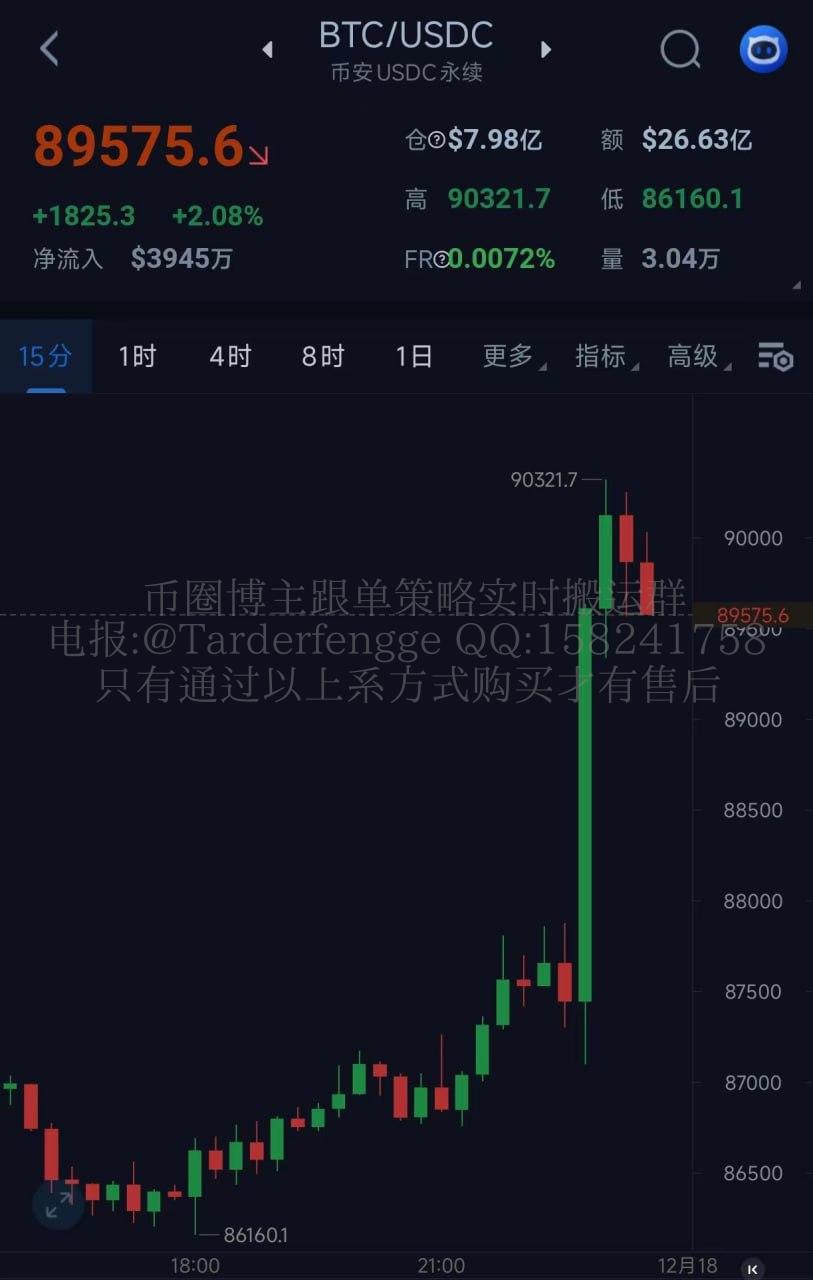Image resolution: width=813 pixels, height=1280 pixels.
Task: Open the 高级 advanced options
Action: coord(695,356)
